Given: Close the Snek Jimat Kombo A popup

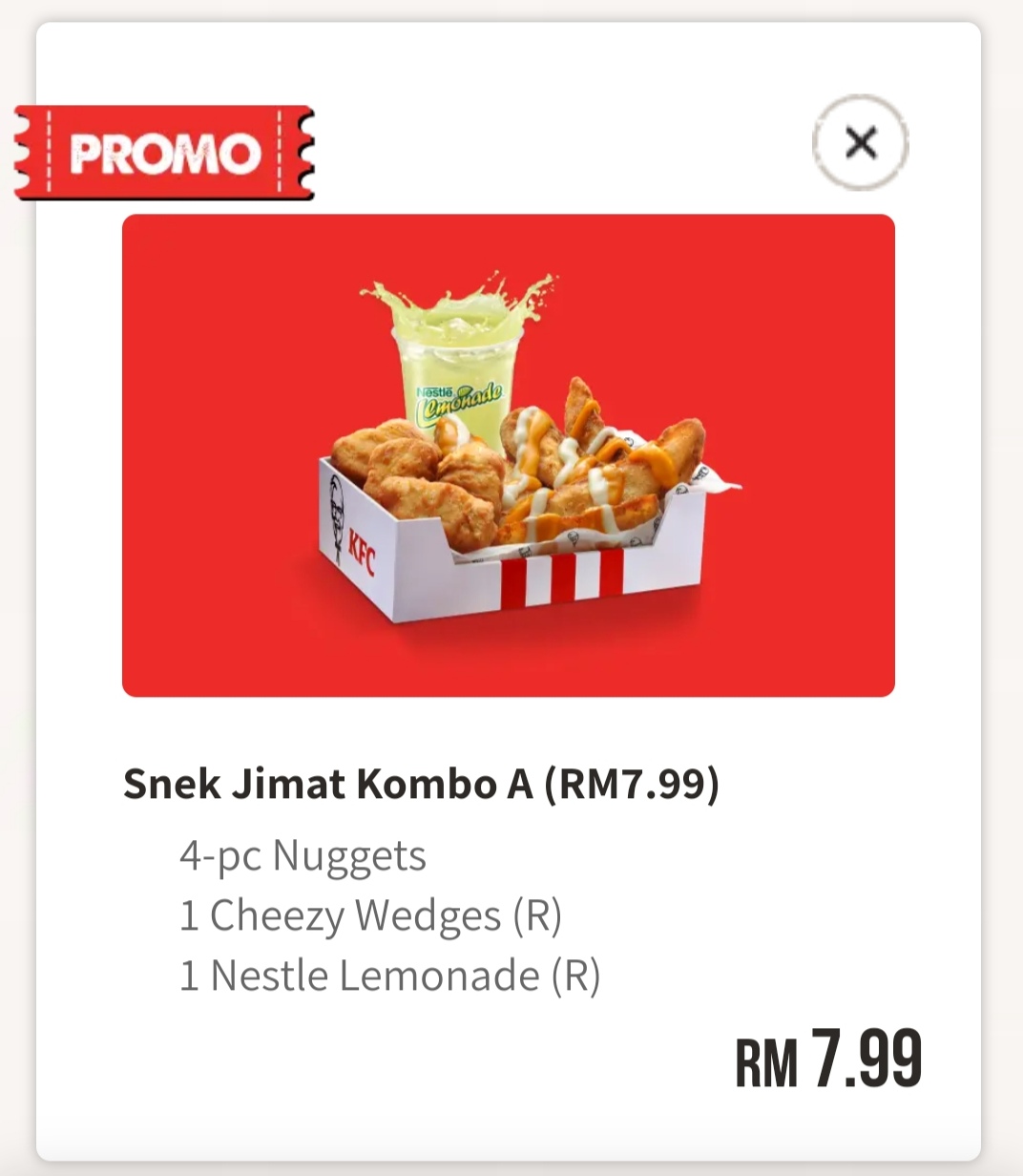Looking at the screenshot, I should pos(860,143).
